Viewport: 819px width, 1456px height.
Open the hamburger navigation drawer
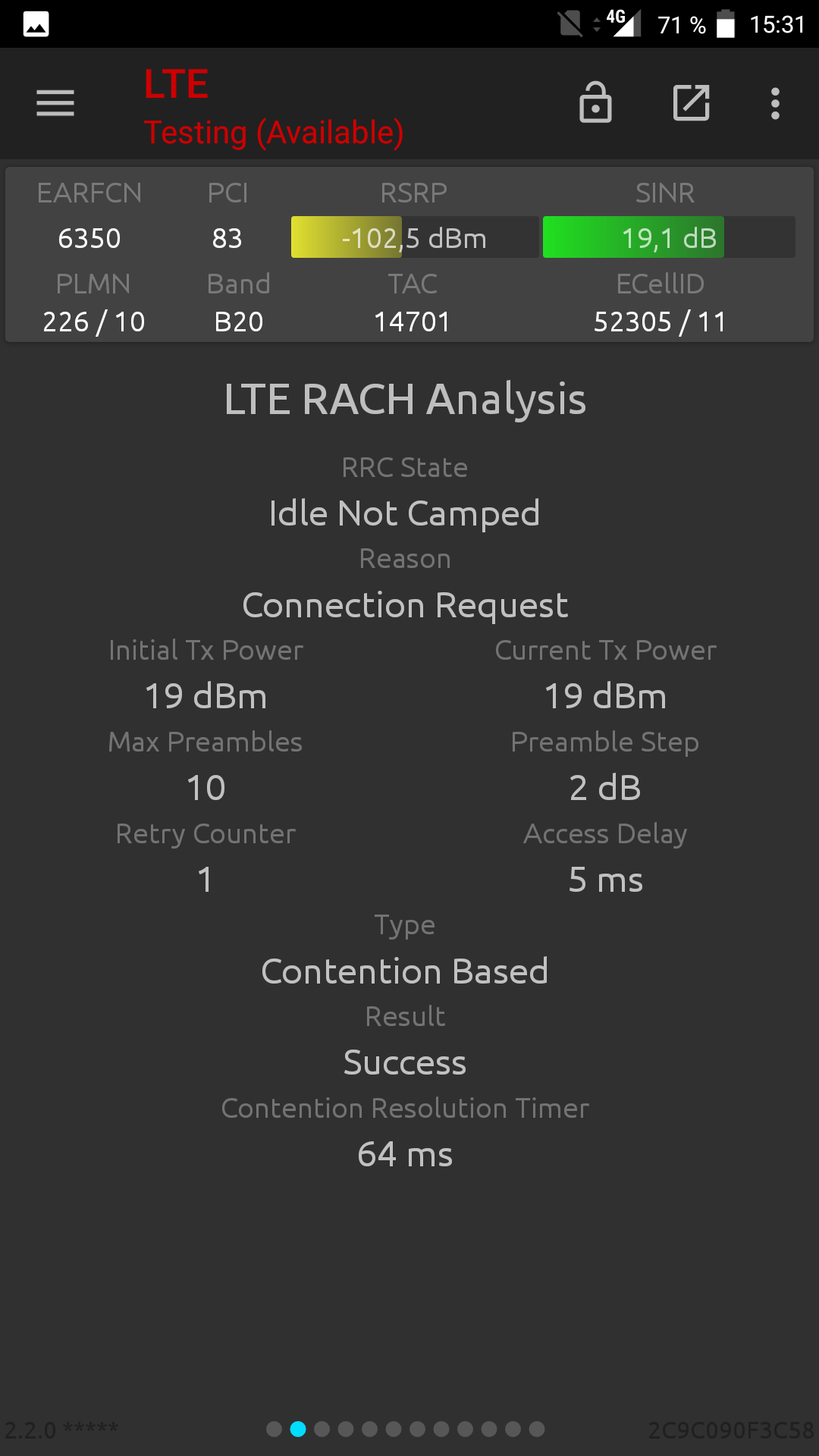[x=55, y=103]
